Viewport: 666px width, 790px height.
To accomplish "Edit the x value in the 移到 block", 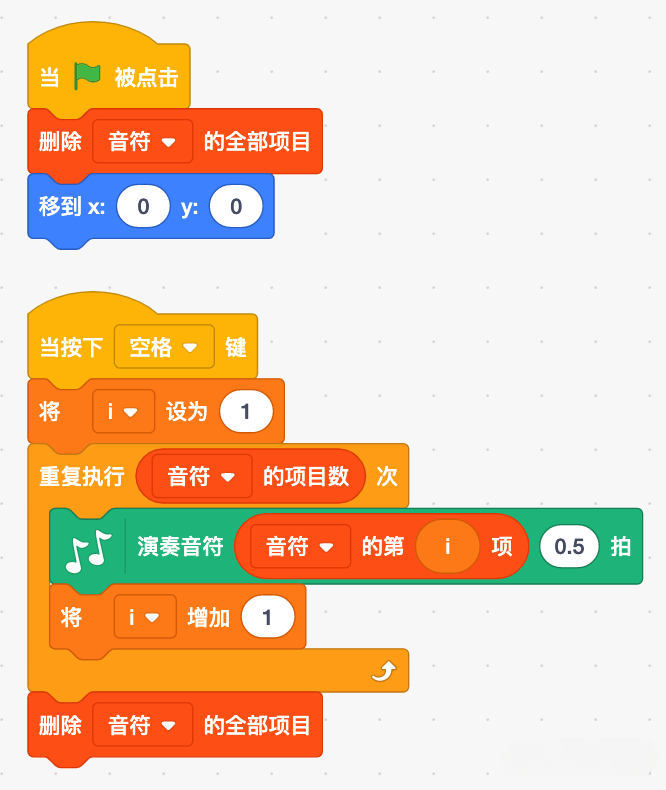I will click(143, 207).
